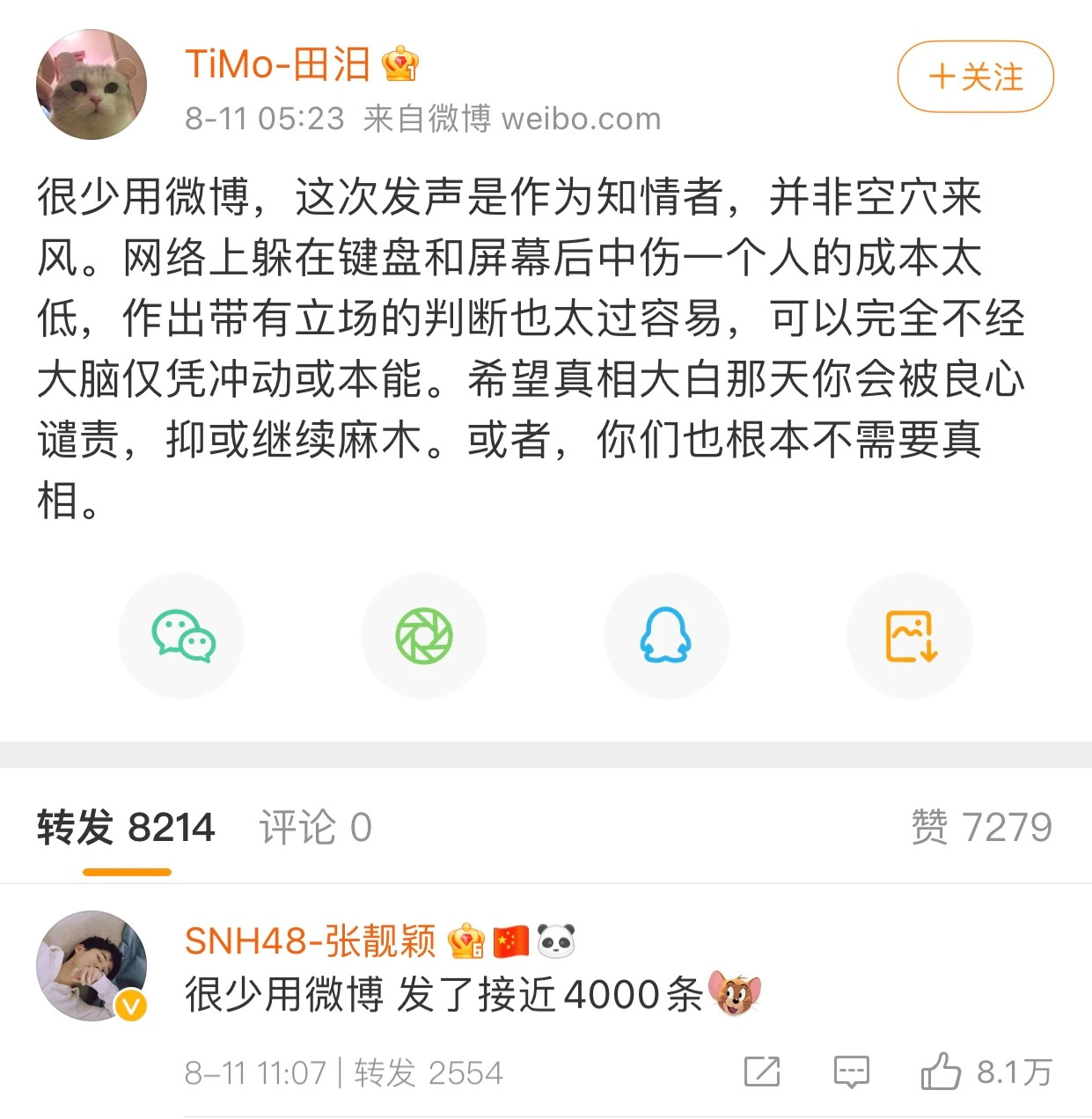The image size is (1092, 1119).
Task: Open SNH48-张靓颖's profile avatar
Action: (x=92, y=966)
